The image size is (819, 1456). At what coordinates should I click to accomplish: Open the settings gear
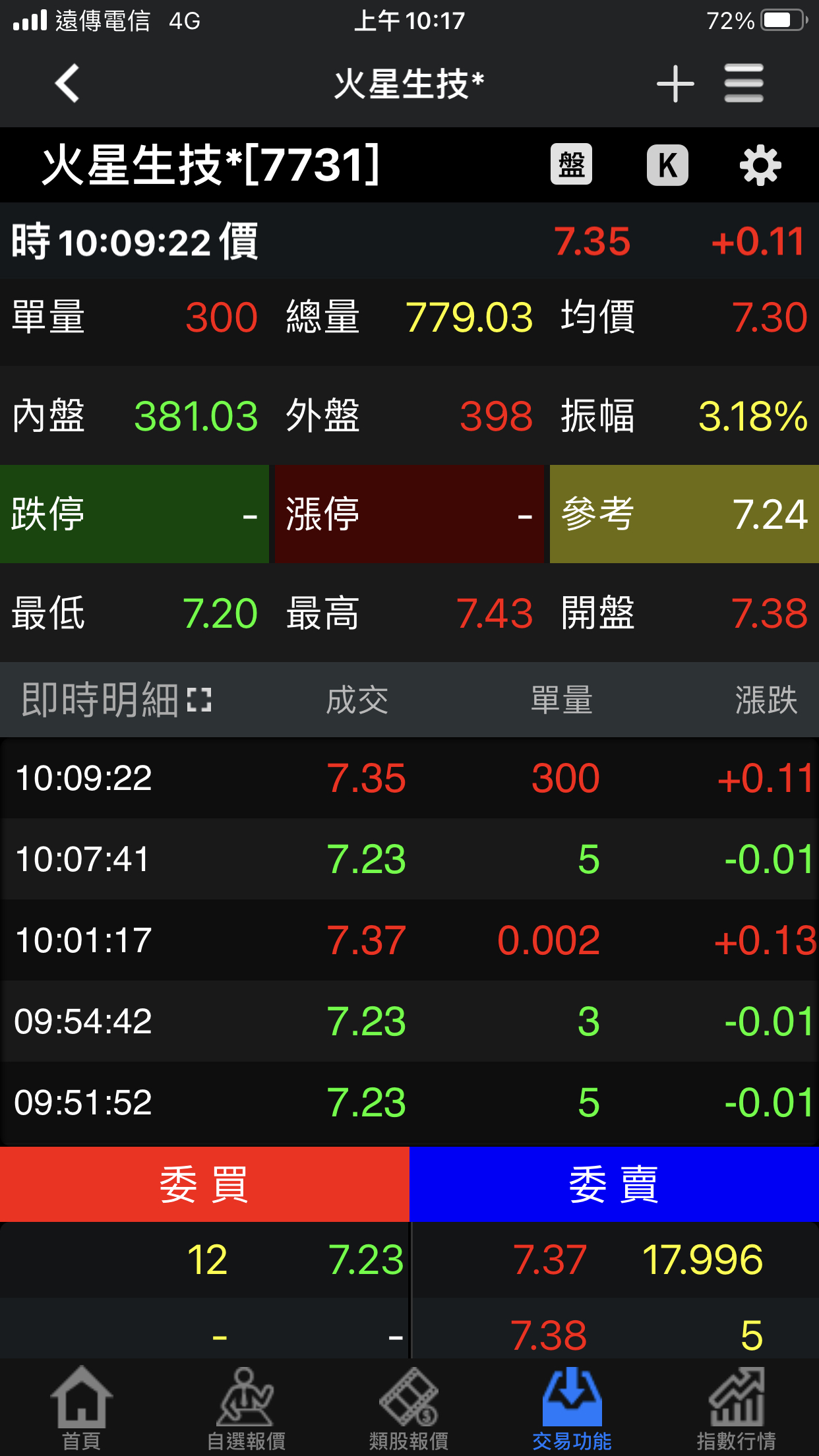(x=760, y=165)
